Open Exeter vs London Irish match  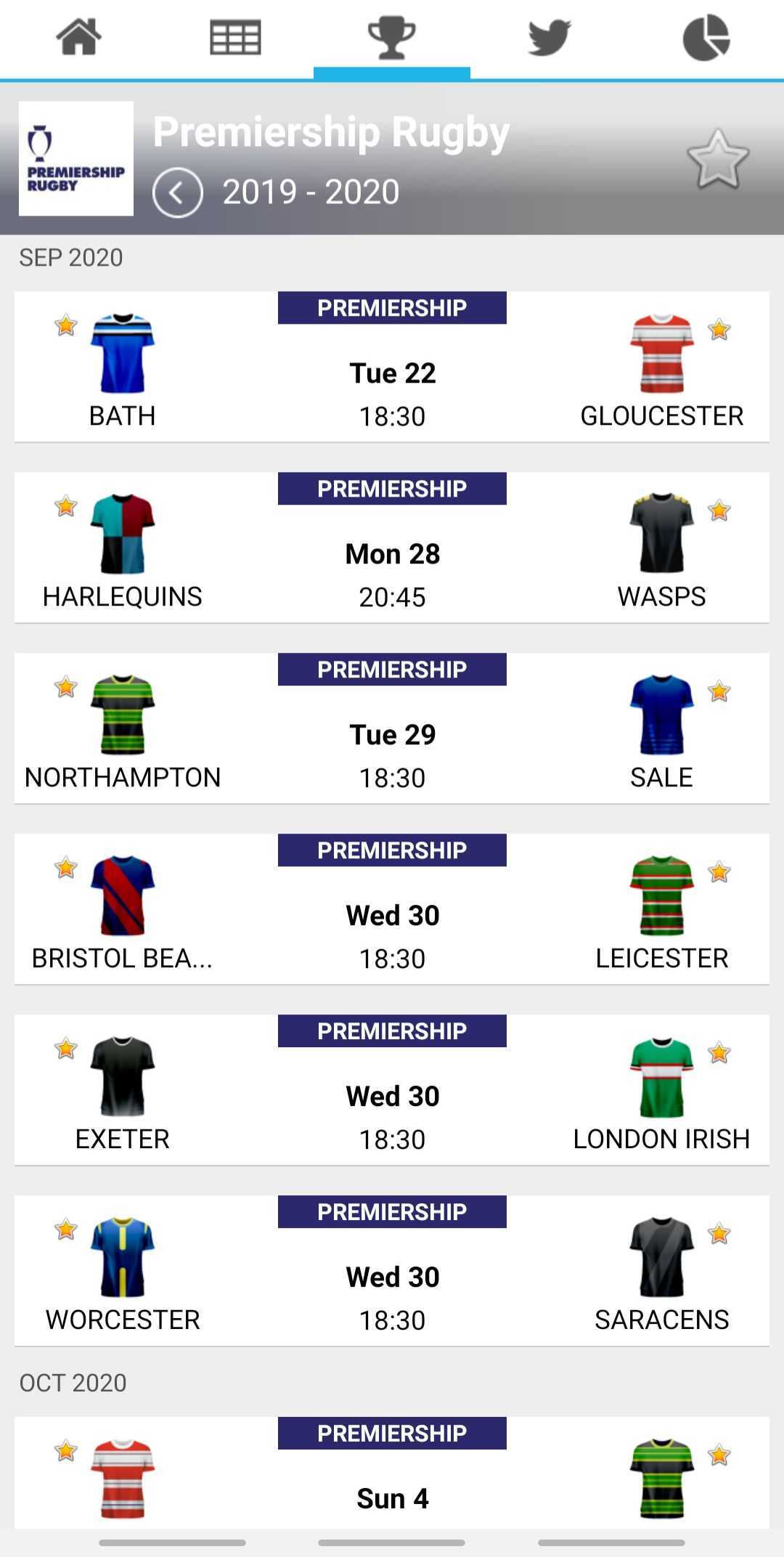392,1090
